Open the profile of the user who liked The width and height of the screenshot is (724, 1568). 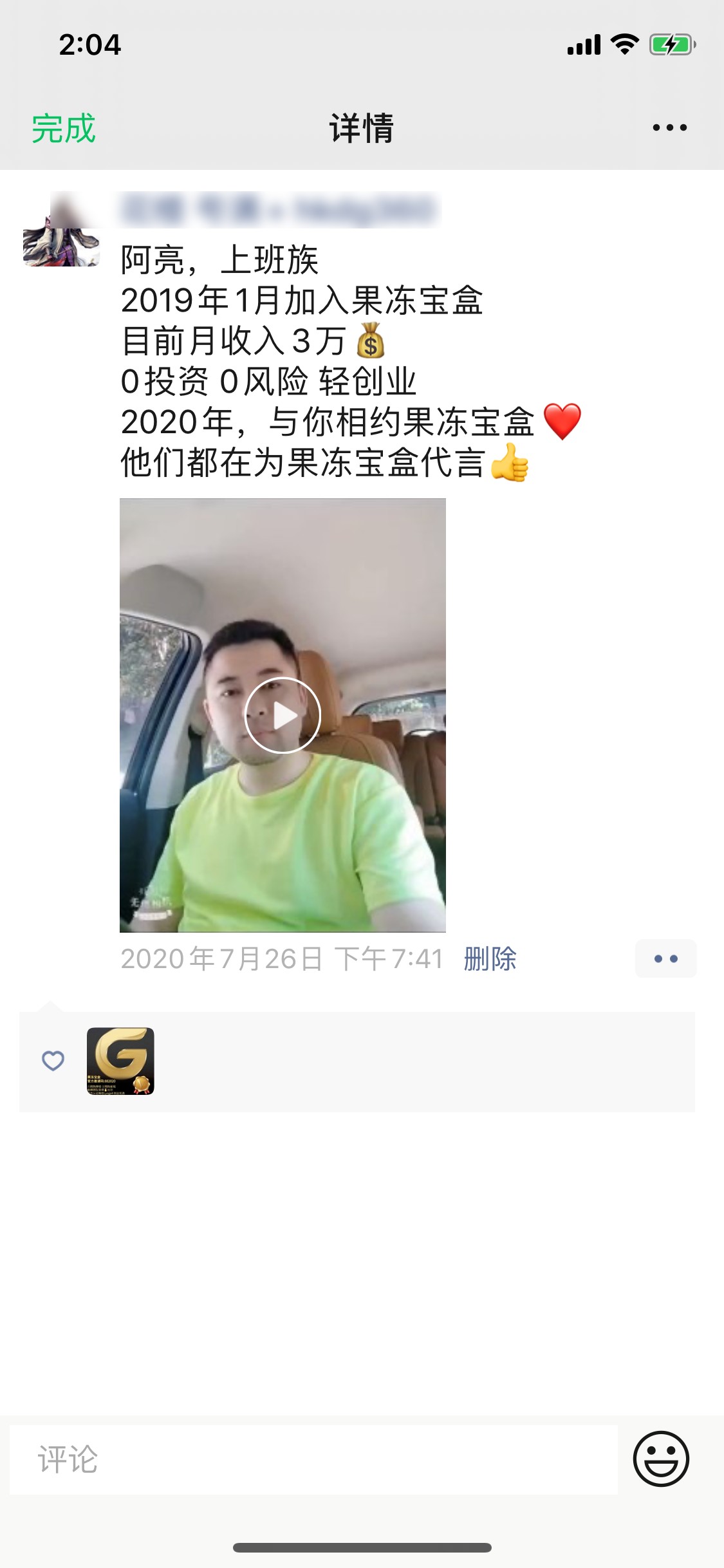point(120,1061)
